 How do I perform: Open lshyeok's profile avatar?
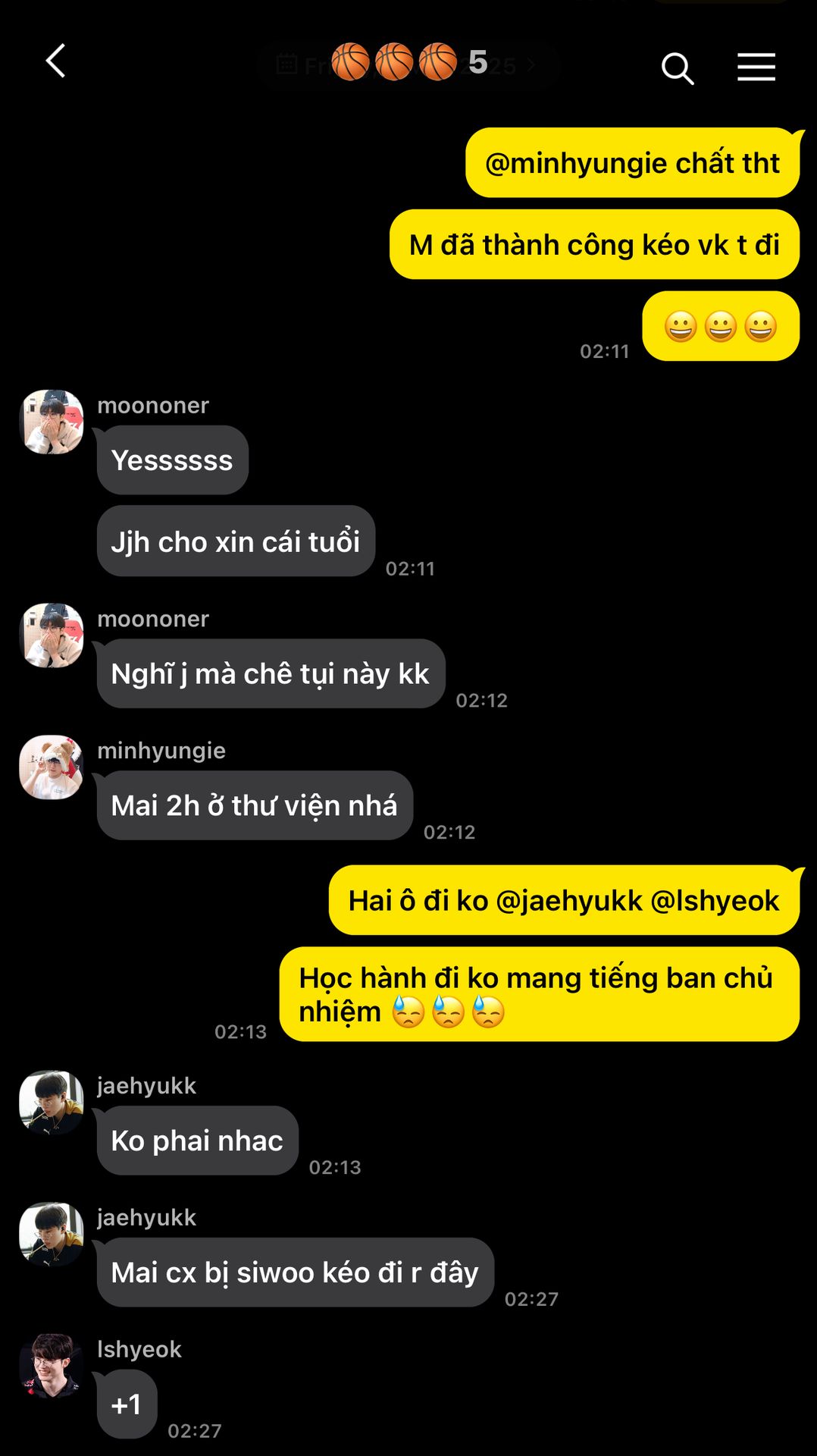coord(52,1366)
